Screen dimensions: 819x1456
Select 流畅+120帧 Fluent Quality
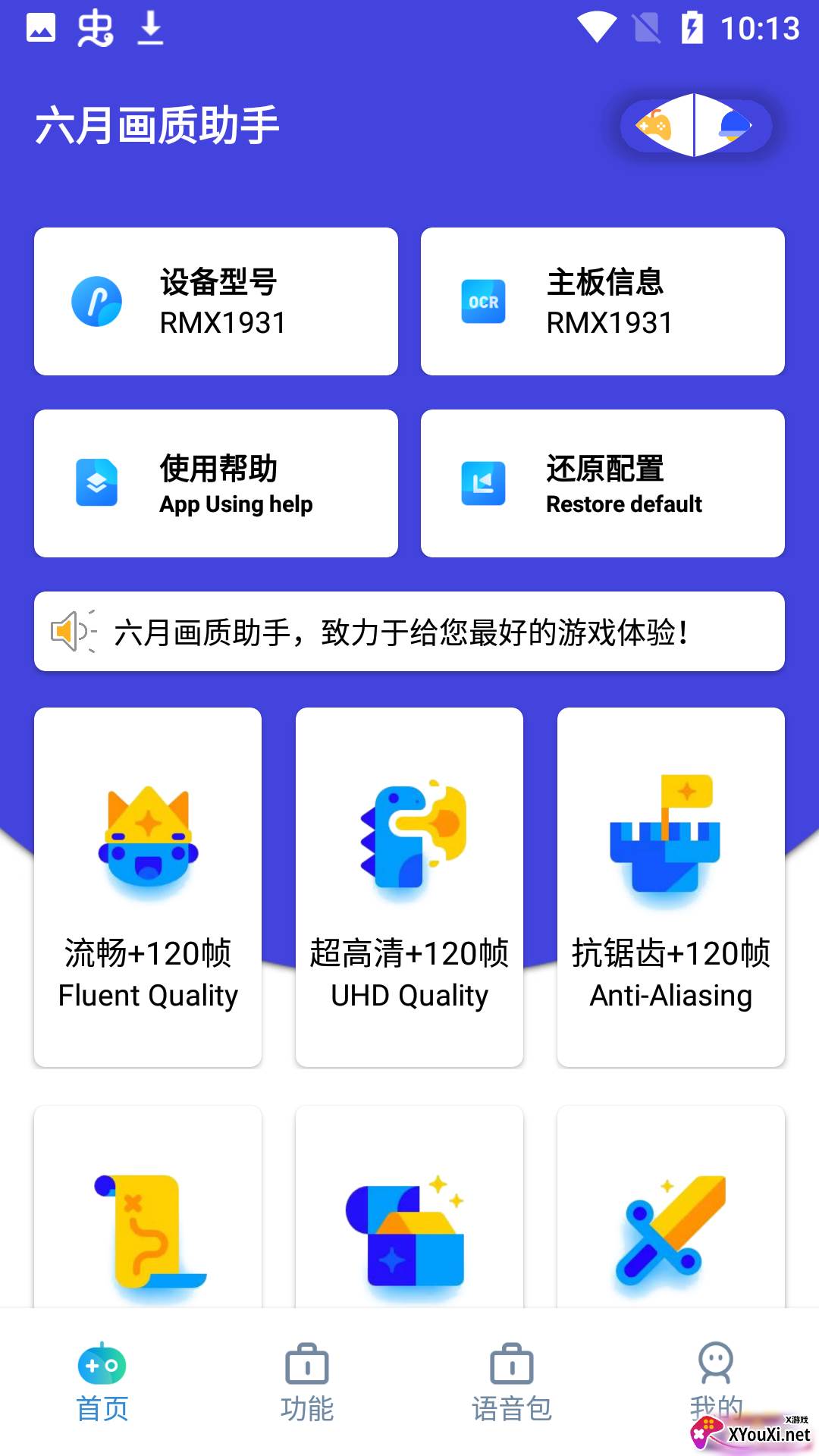(148, 887)
